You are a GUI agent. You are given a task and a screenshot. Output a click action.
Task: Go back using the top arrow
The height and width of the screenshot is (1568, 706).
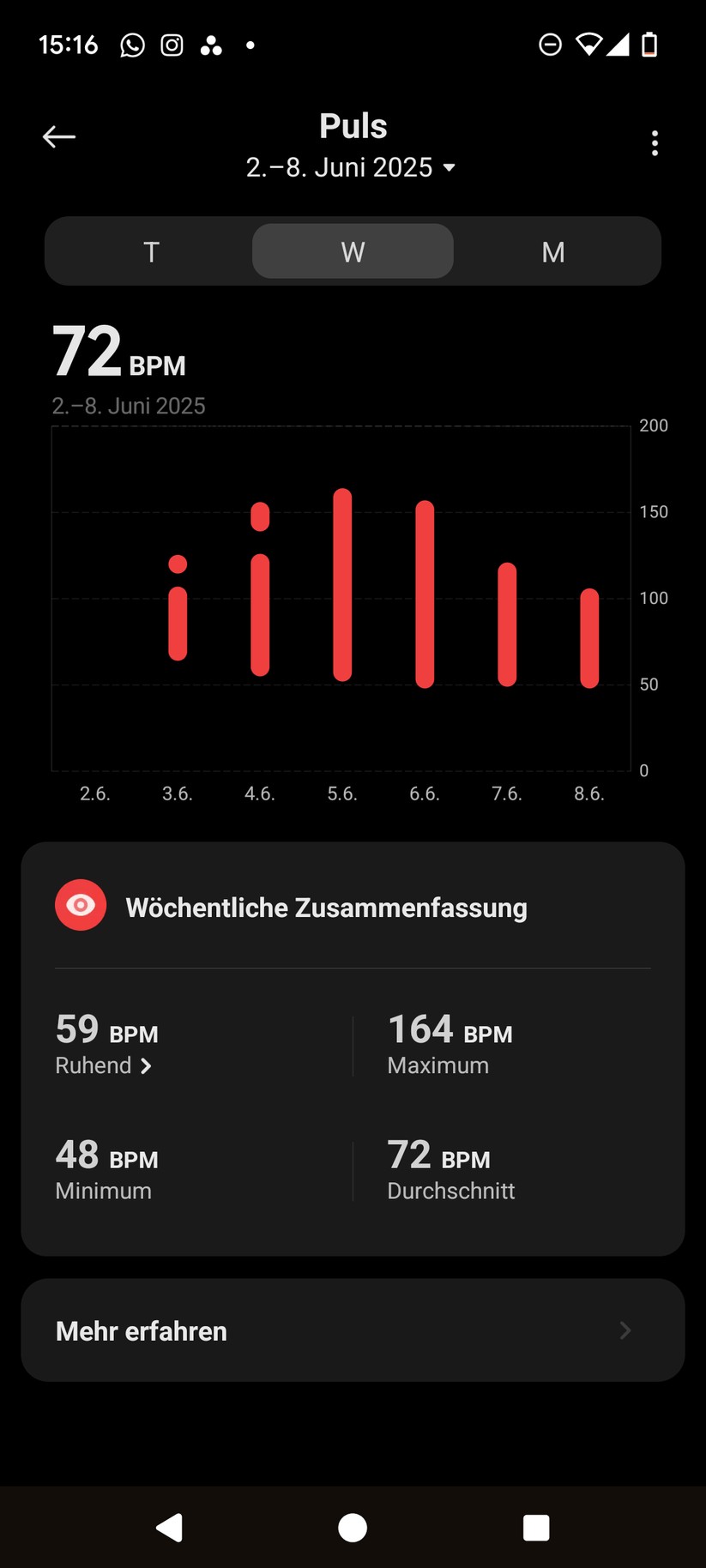pos(59,137)
